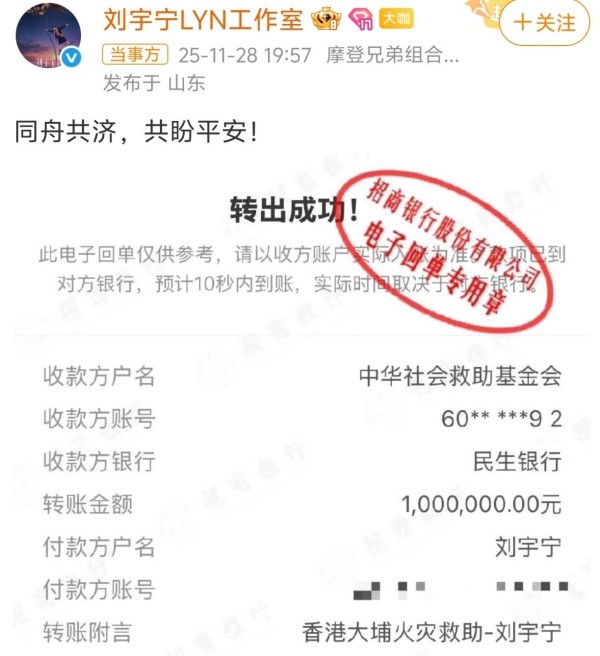Follow 刘宇宁LYN工作室 with +关注 button
The image size is (600, 656).
tap(544, 23)
